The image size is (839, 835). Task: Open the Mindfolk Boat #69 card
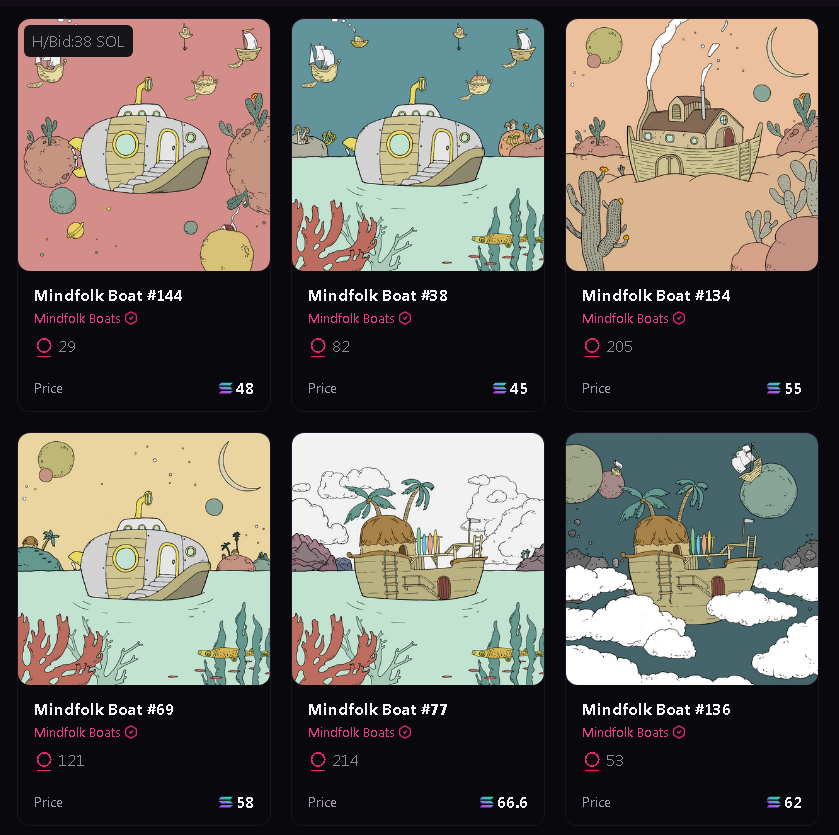point(144,559)
